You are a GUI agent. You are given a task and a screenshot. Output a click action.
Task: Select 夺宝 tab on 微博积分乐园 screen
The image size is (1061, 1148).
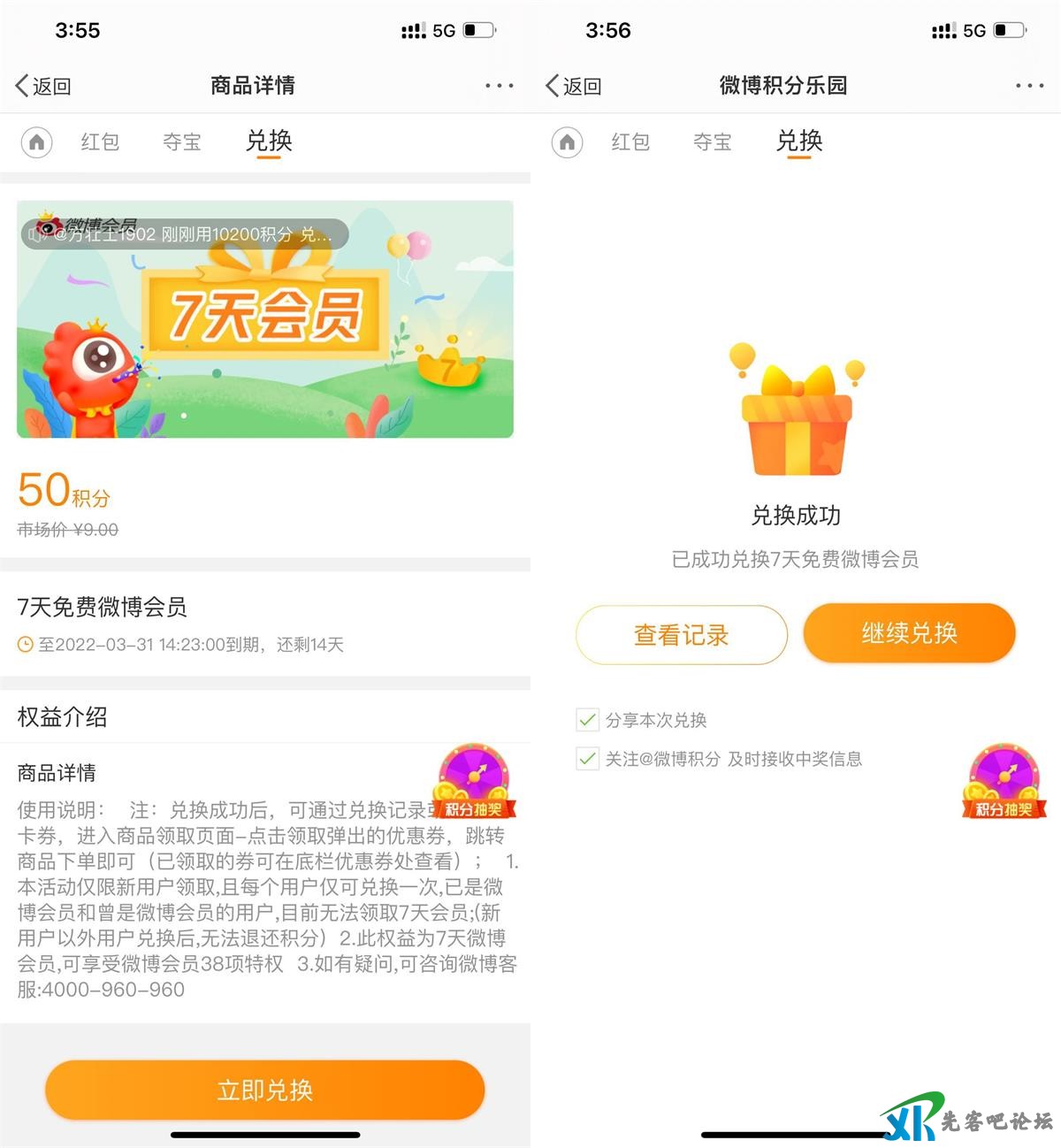[x=713, y=142]
